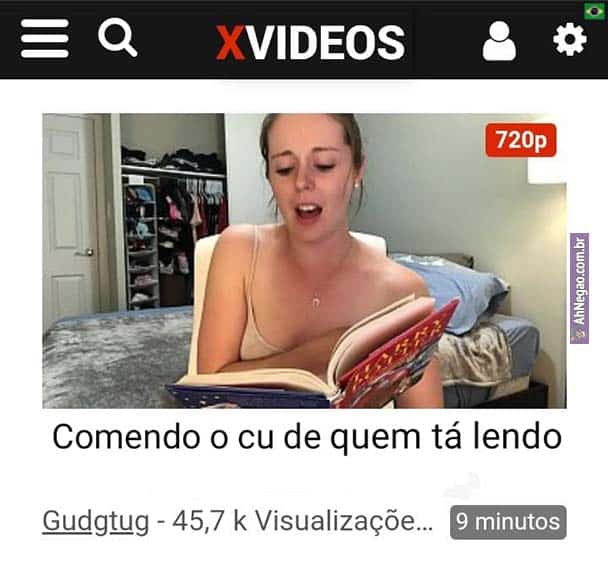Open the user account icon
Screen dimensions: 608x576
tap(499, 41)
